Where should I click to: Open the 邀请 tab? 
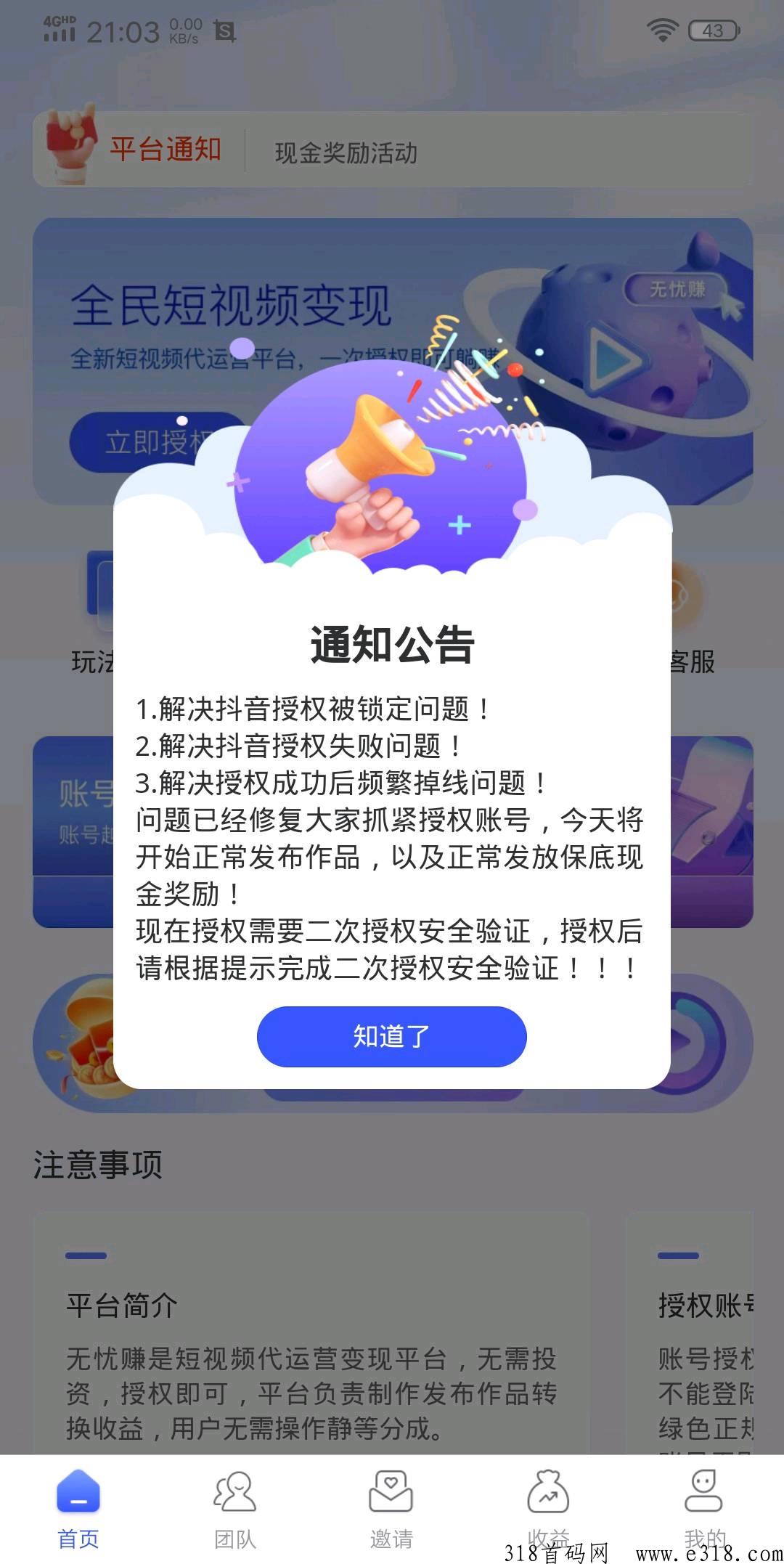point(391,1507)
